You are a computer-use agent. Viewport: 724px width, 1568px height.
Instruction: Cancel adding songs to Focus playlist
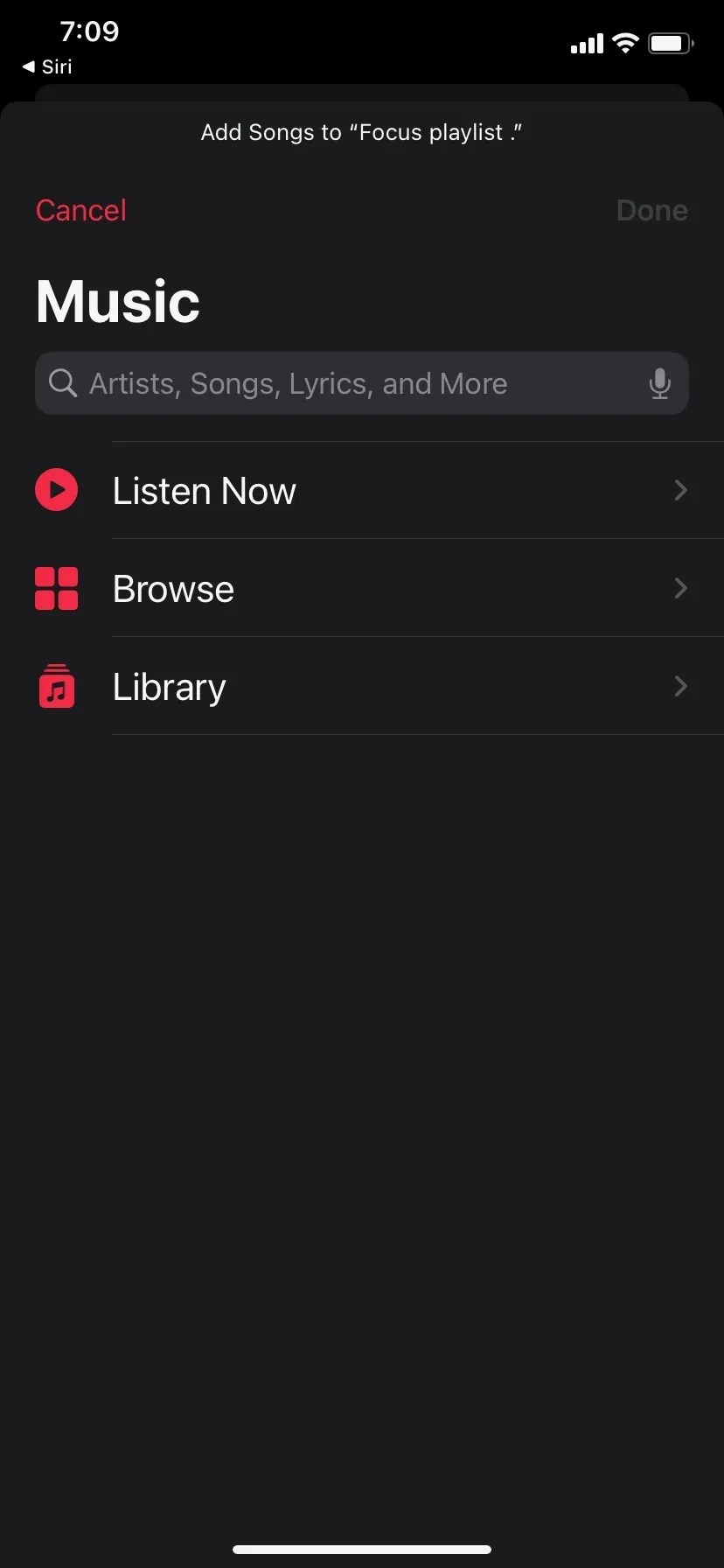[x=80, y=210]
